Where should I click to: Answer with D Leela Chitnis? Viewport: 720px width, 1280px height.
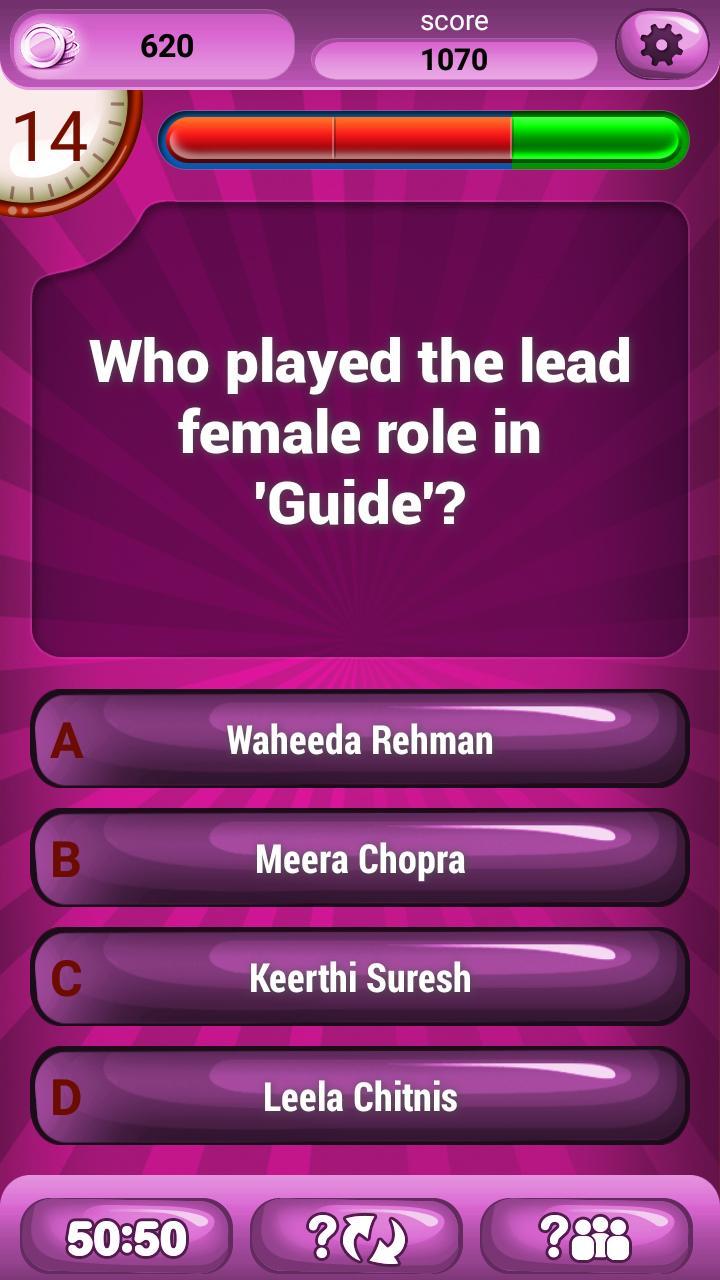tap(360, 1097)
